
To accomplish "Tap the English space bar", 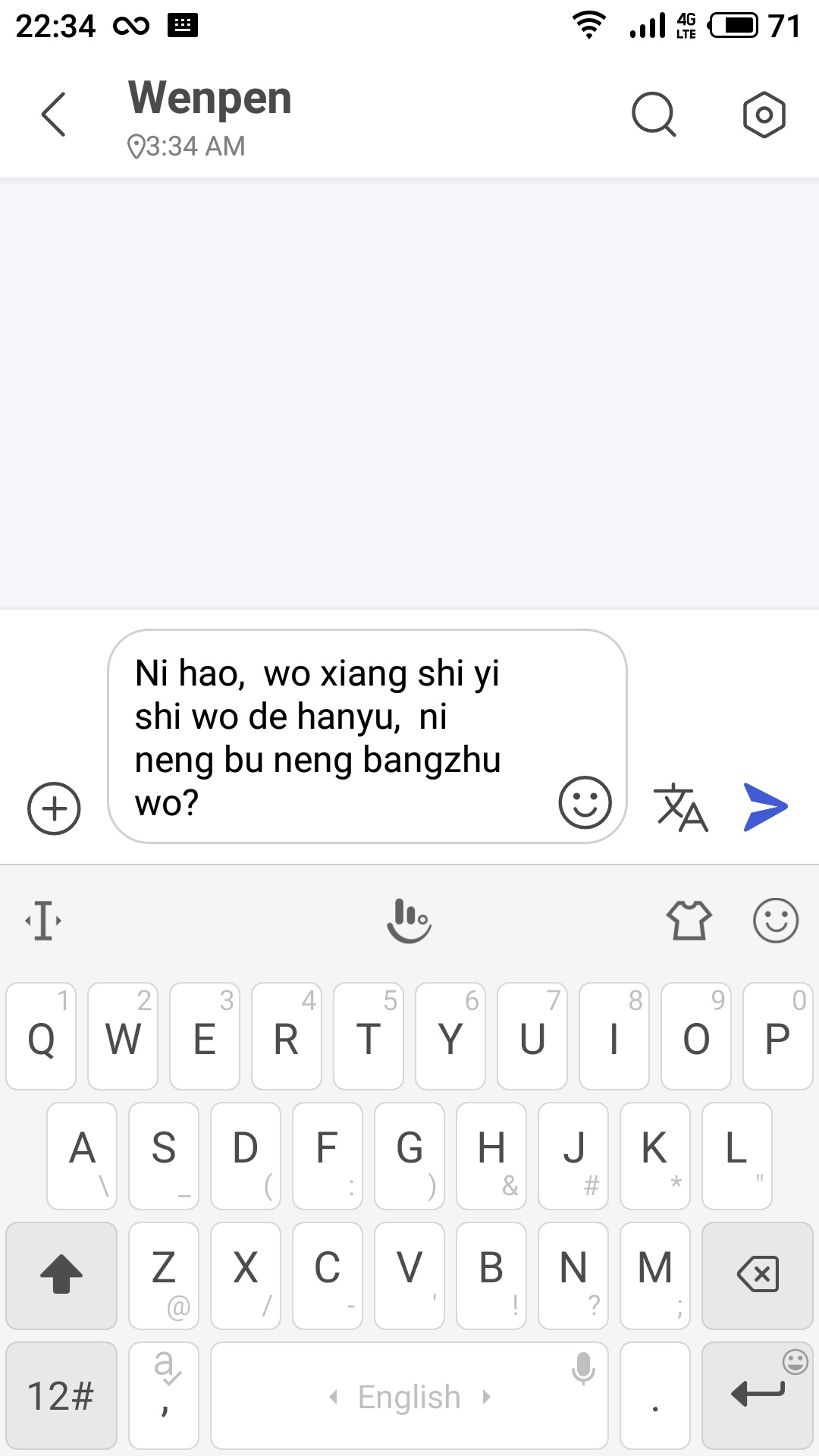I will click(409, 1395).
